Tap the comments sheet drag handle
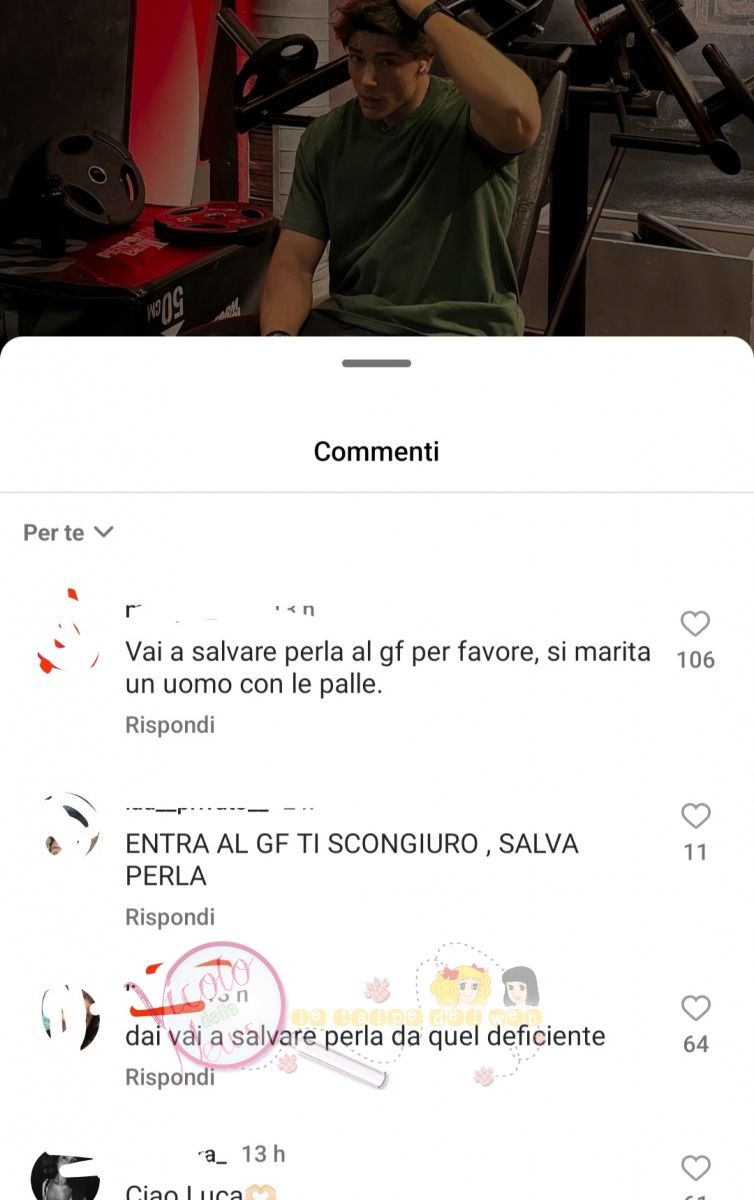 (376, 363)
